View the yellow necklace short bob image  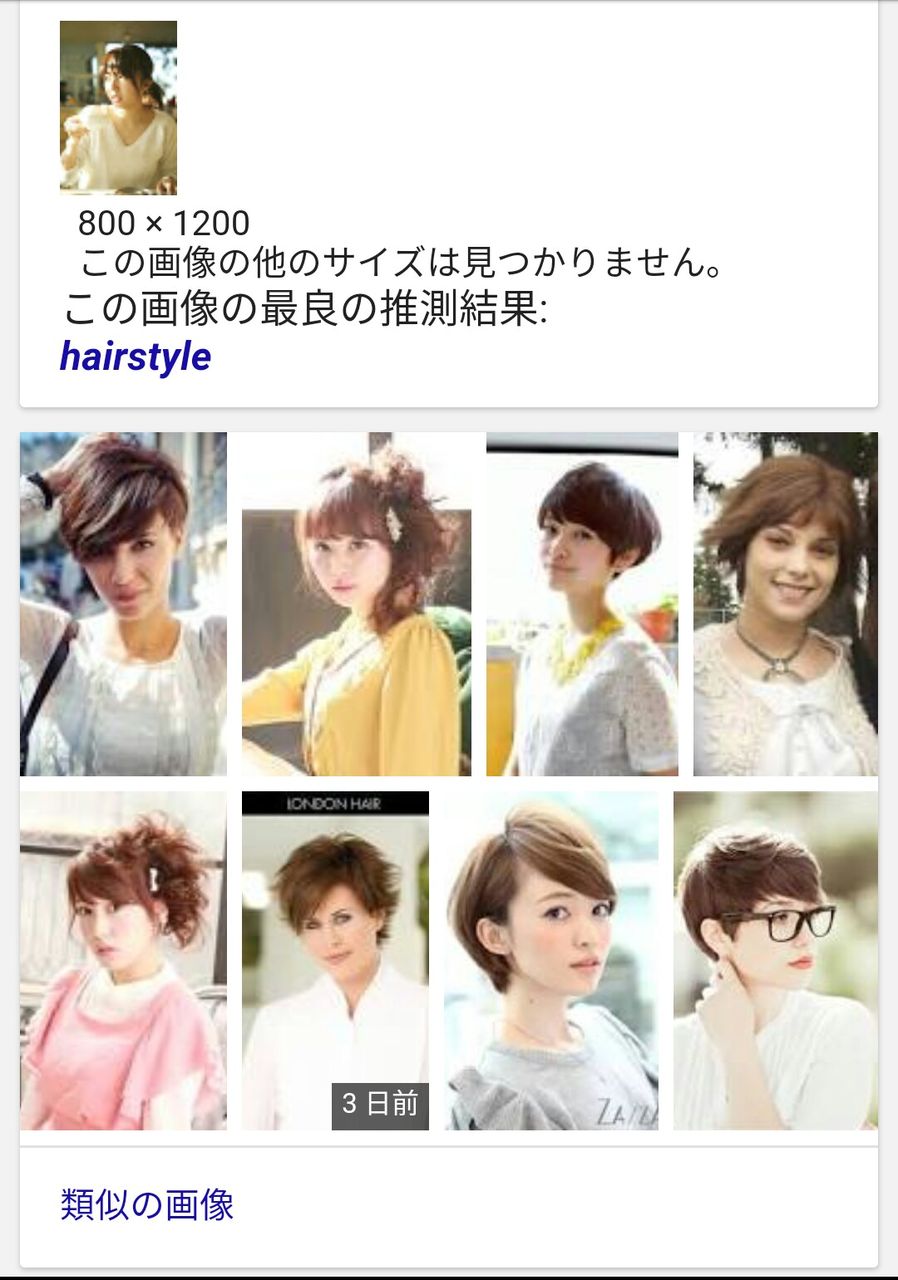(582, 604)
